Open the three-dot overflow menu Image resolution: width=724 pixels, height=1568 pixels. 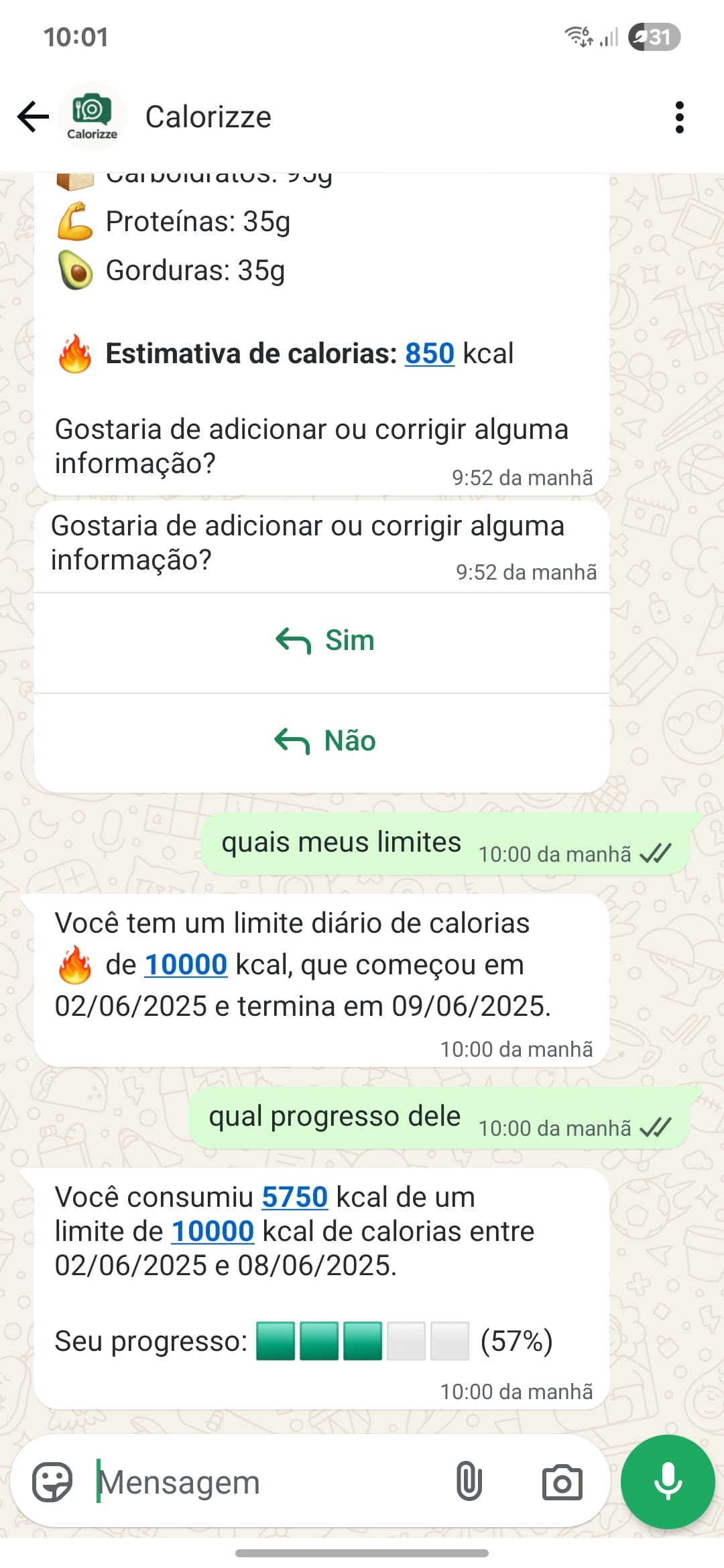pos(679,117)
